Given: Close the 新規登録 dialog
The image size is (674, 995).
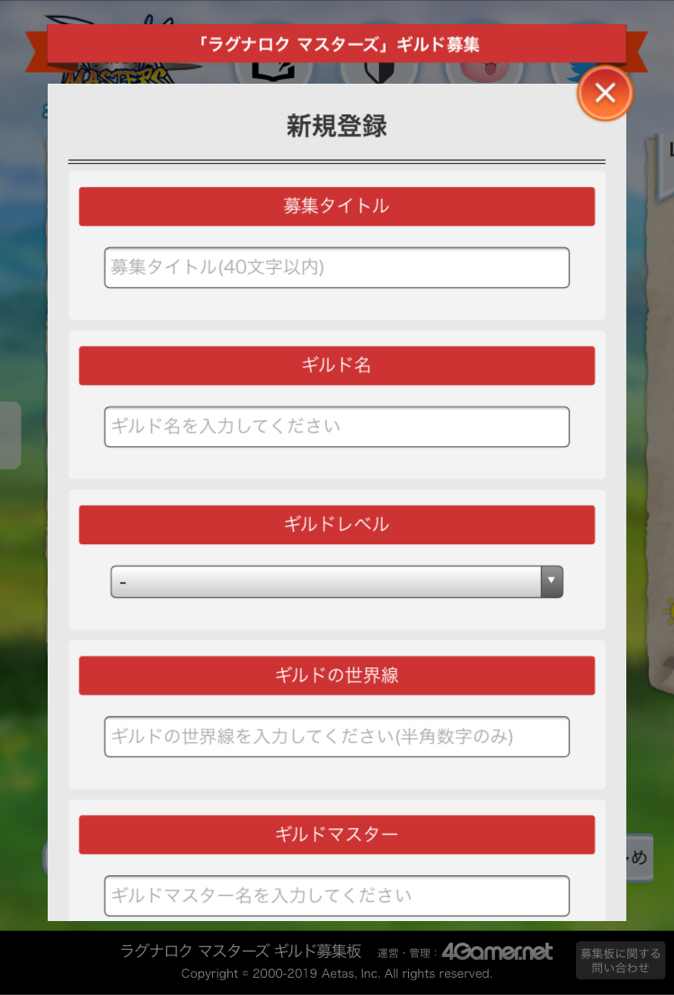Looking at the screenshot, I should [x=604, y=94].
